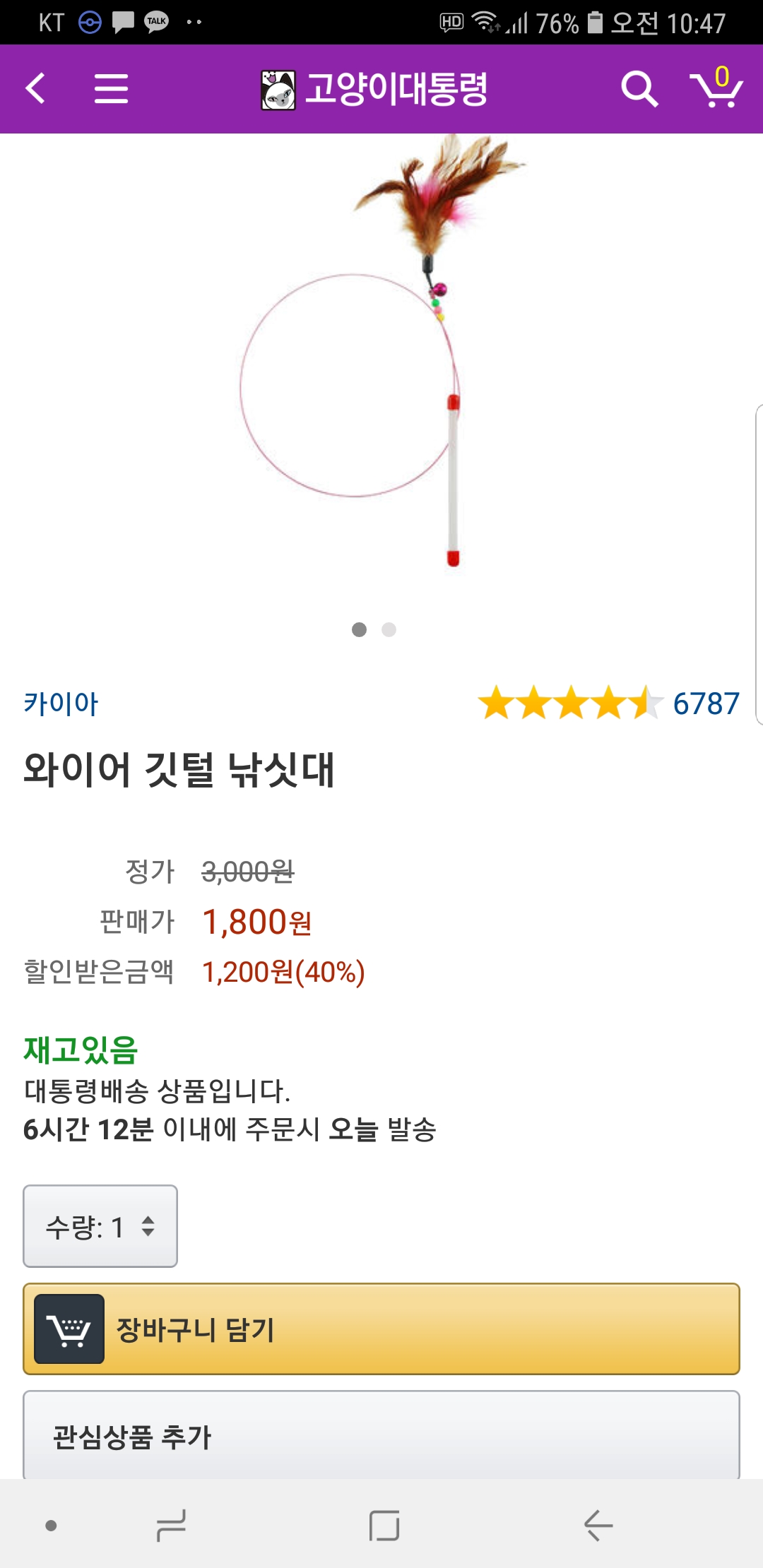Open the hamburger menu
This screenshot has width=763, height=1568.
tap(112, 89)
